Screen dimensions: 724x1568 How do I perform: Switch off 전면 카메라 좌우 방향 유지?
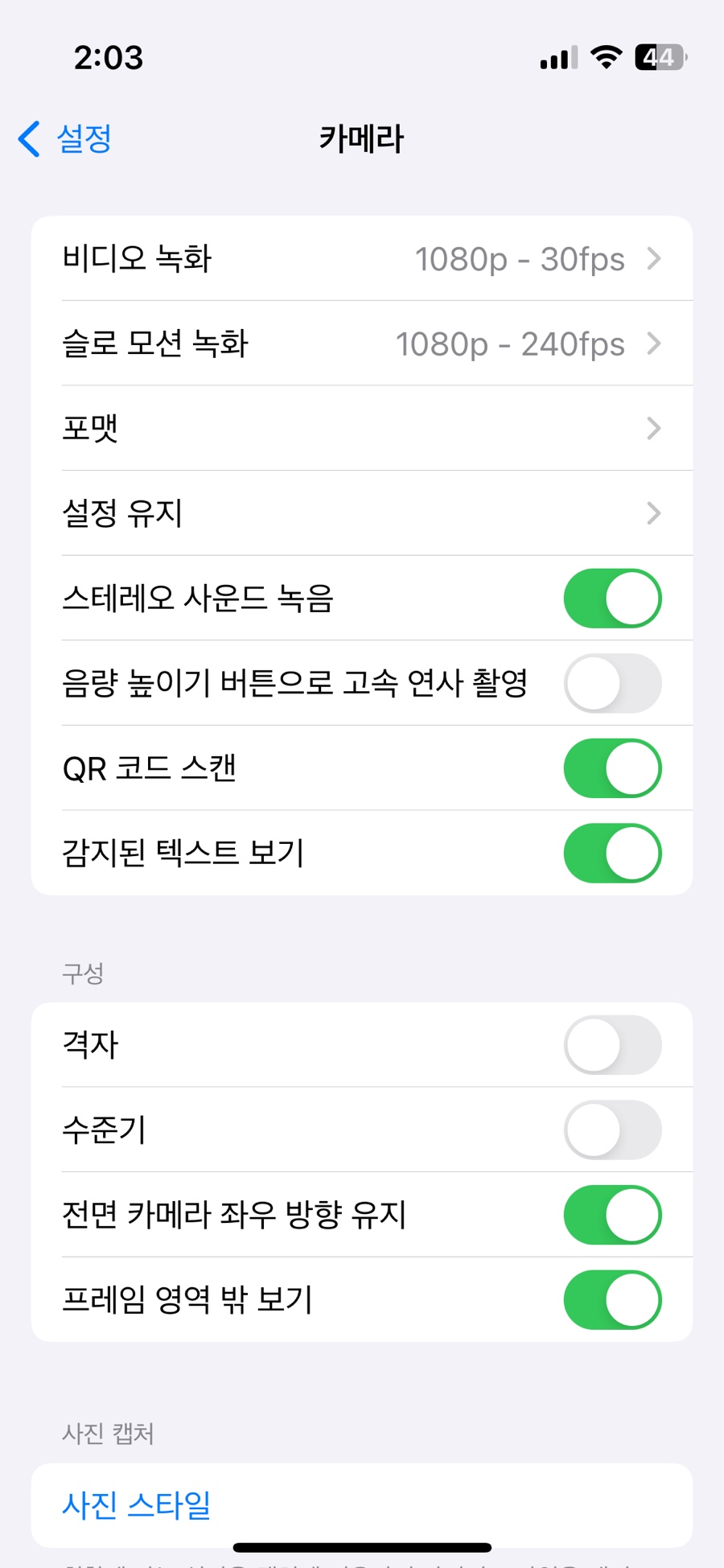tap(612, 1215)
